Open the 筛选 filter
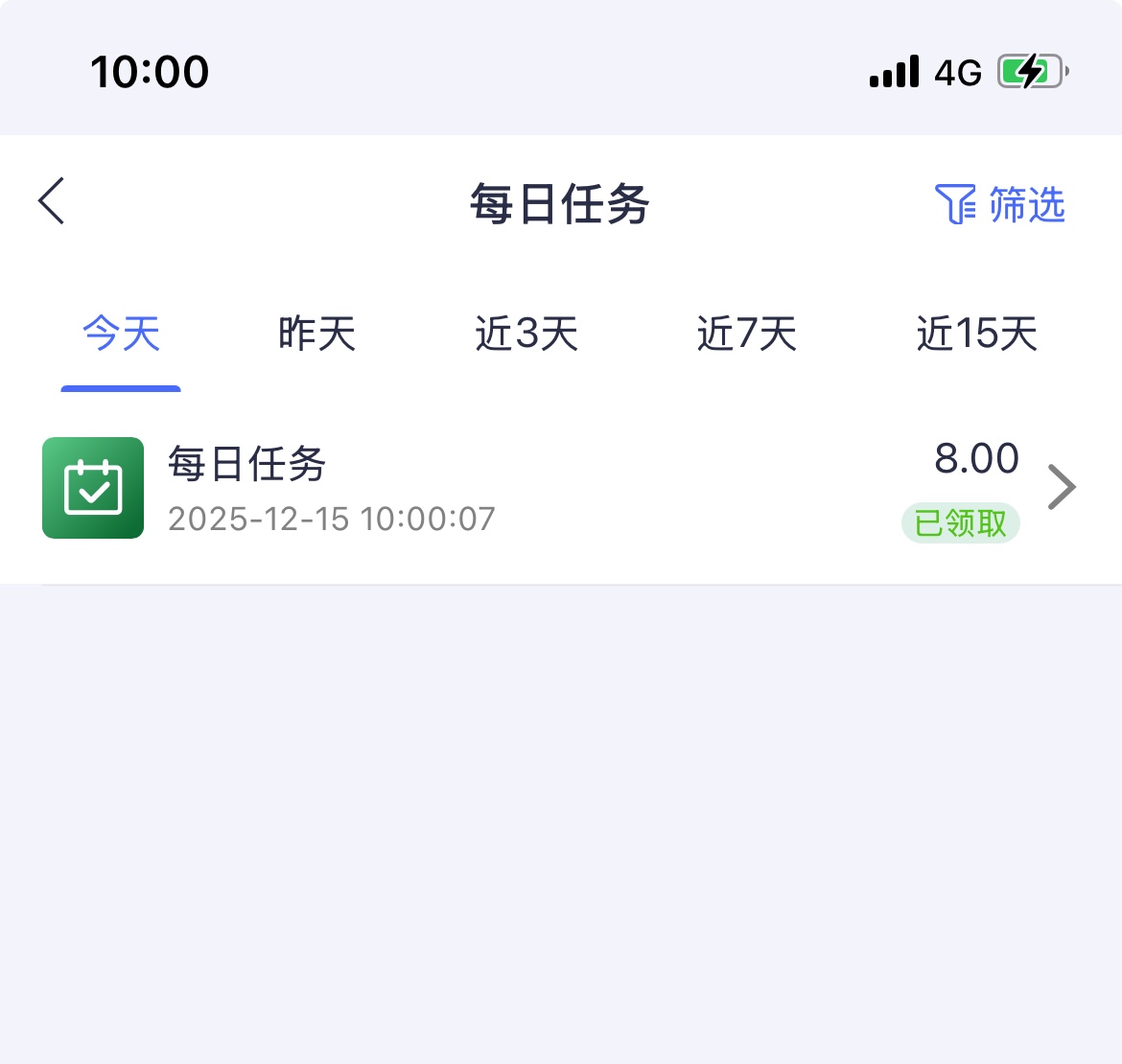Screen dimensions: 1122x1064 click(1000, 204)
